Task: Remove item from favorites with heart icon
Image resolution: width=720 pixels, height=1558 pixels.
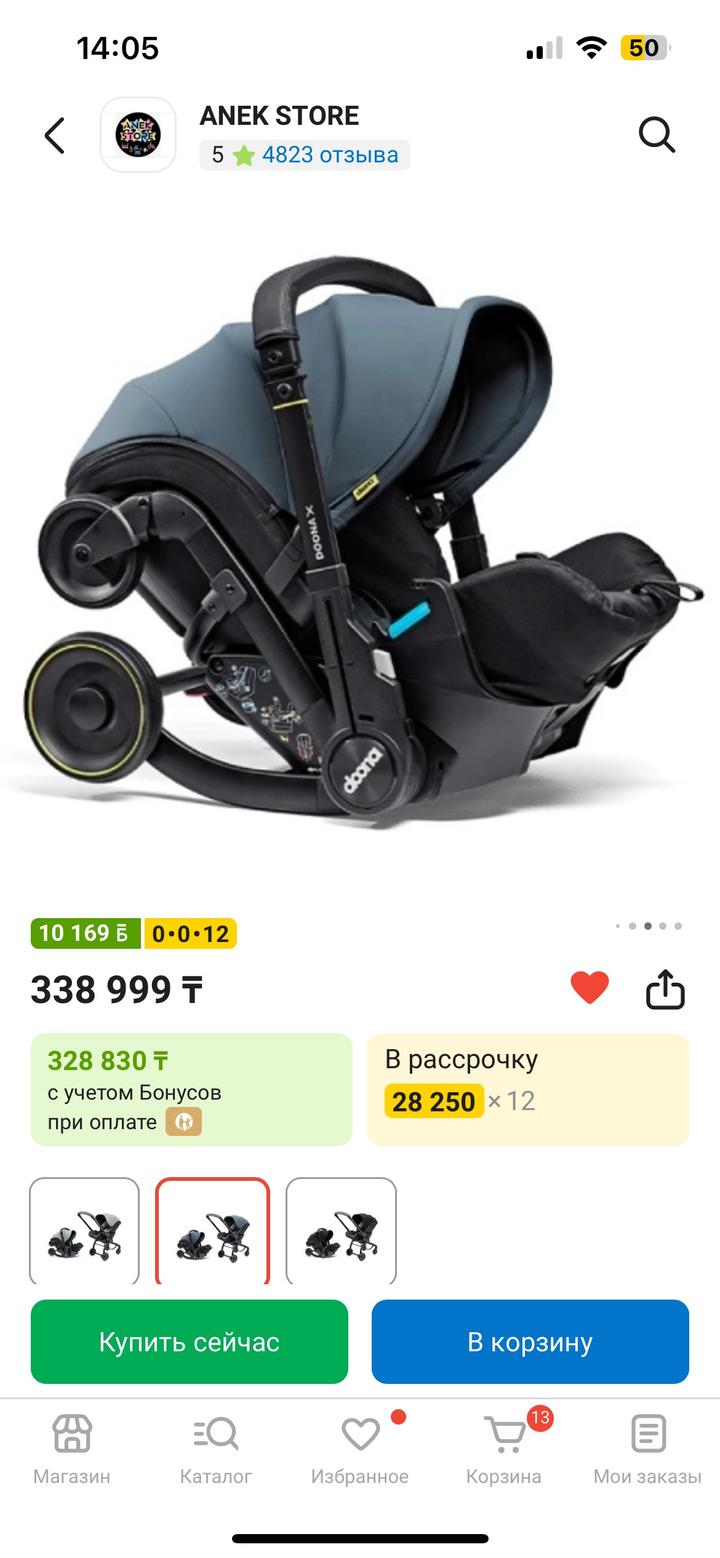Action: coord(589,988)
